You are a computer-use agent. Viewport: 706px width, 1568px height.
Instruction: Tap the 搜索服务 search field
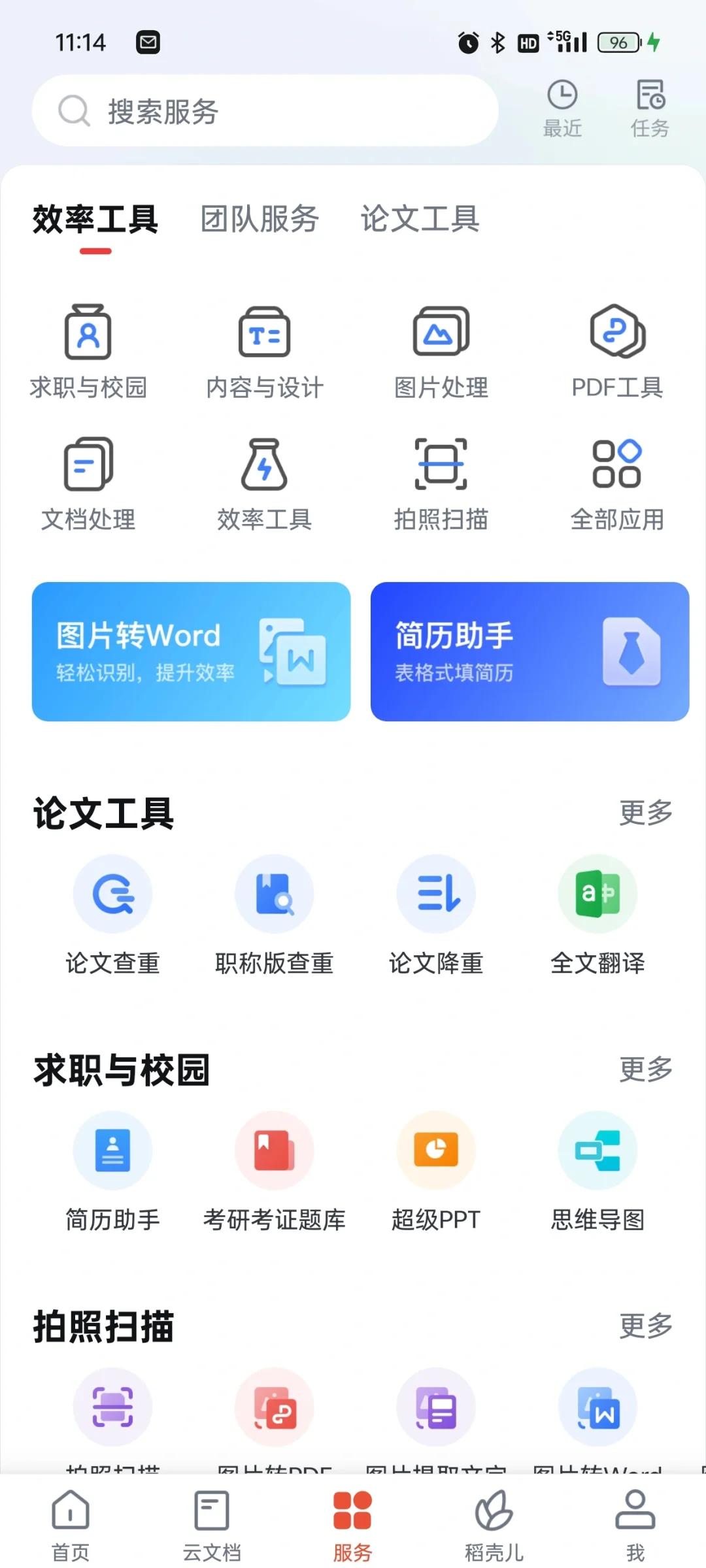click(264, 110)
